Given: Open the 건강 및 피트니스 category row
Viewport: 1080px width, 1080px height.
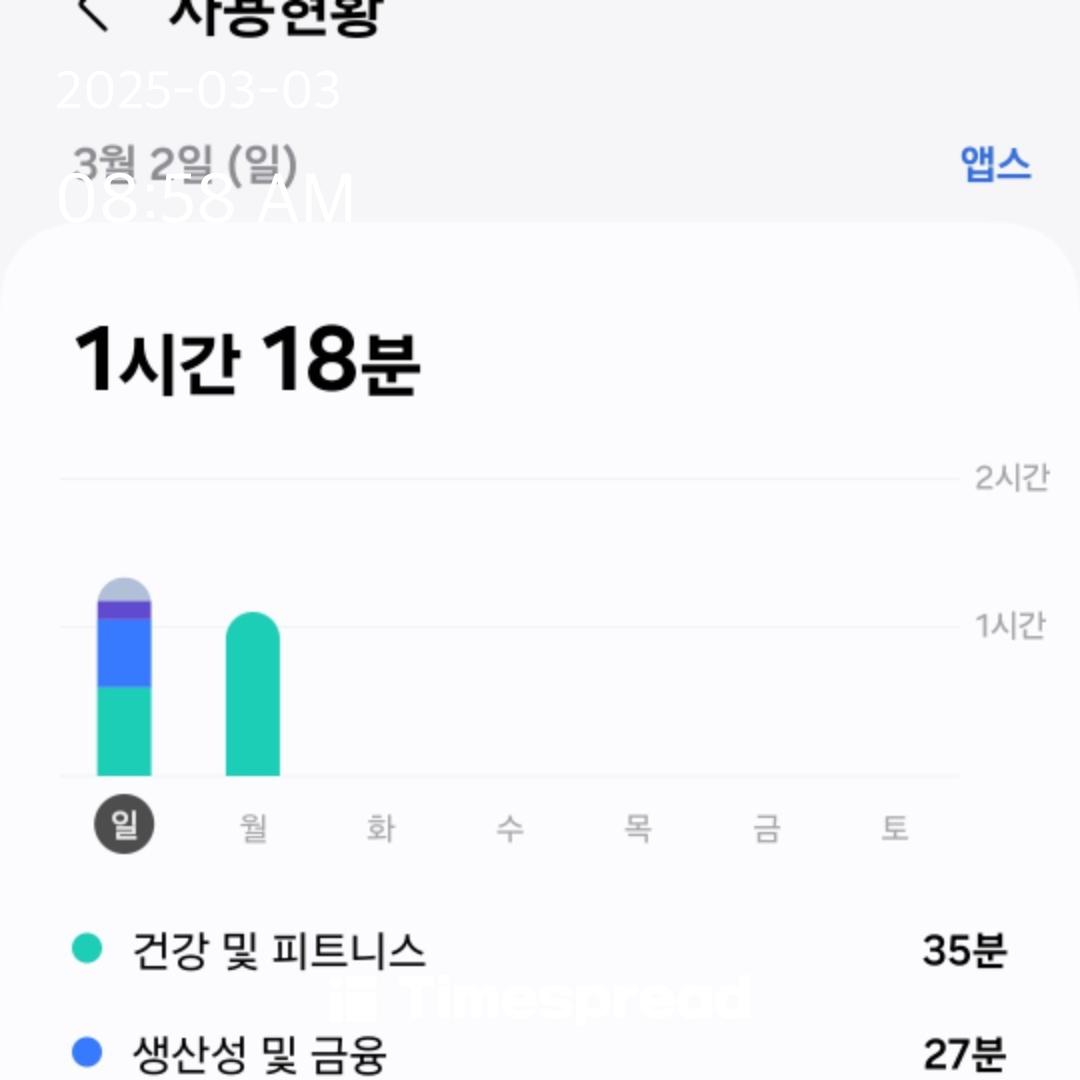Looking at the screenshot, I should (540, 950).
